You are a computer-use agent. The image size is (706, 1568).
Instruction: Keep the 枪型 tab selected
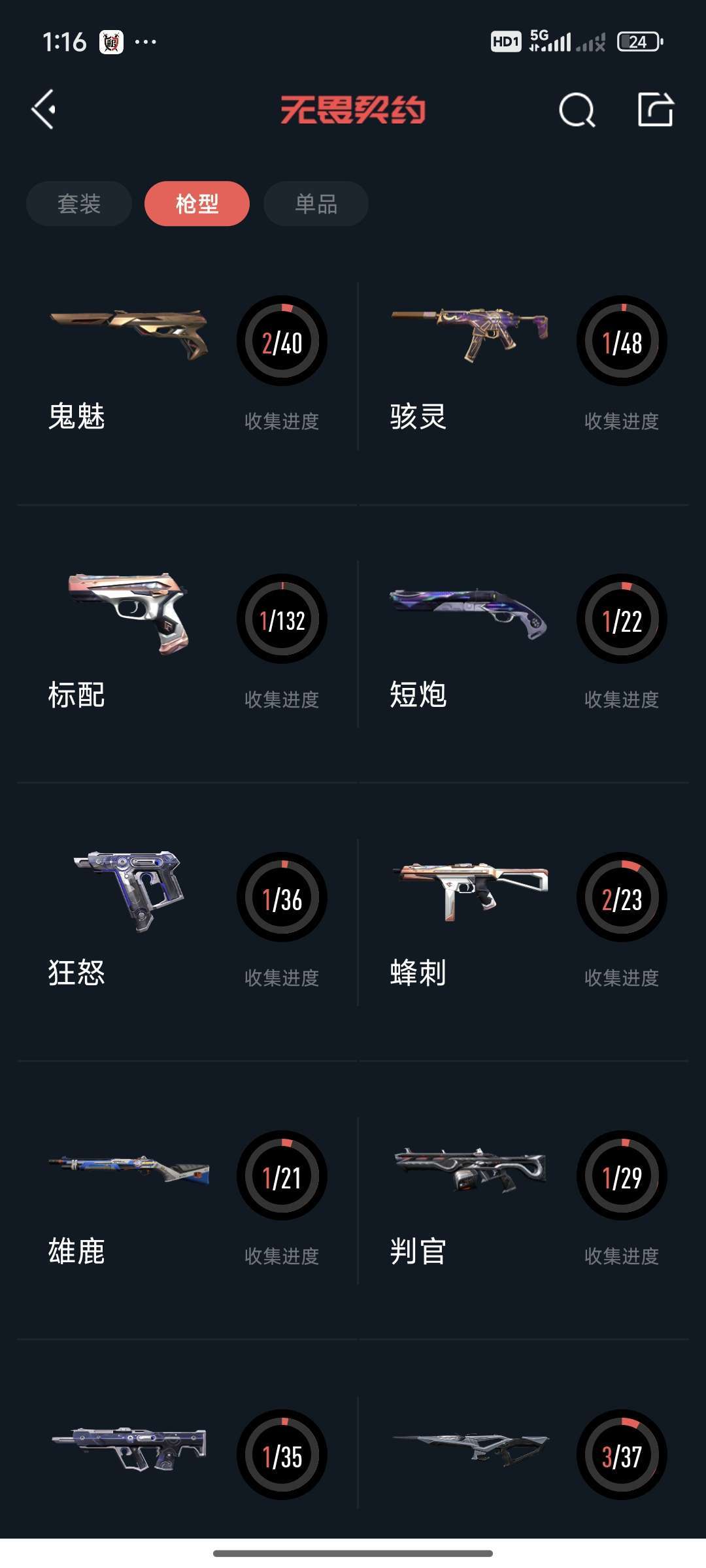tap(197, 203)
